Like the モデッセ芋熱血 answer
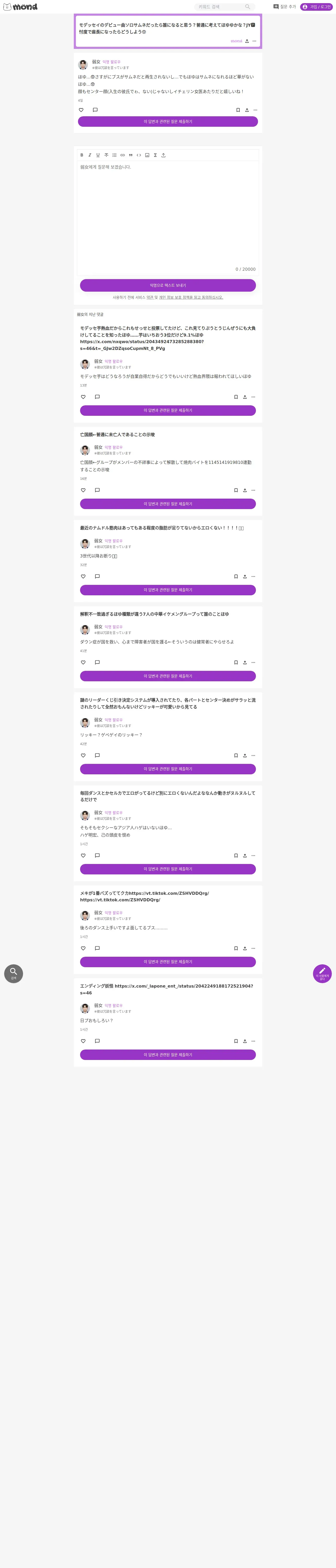The width and height of the screenshot is (336, 1568). click(83, 397)
